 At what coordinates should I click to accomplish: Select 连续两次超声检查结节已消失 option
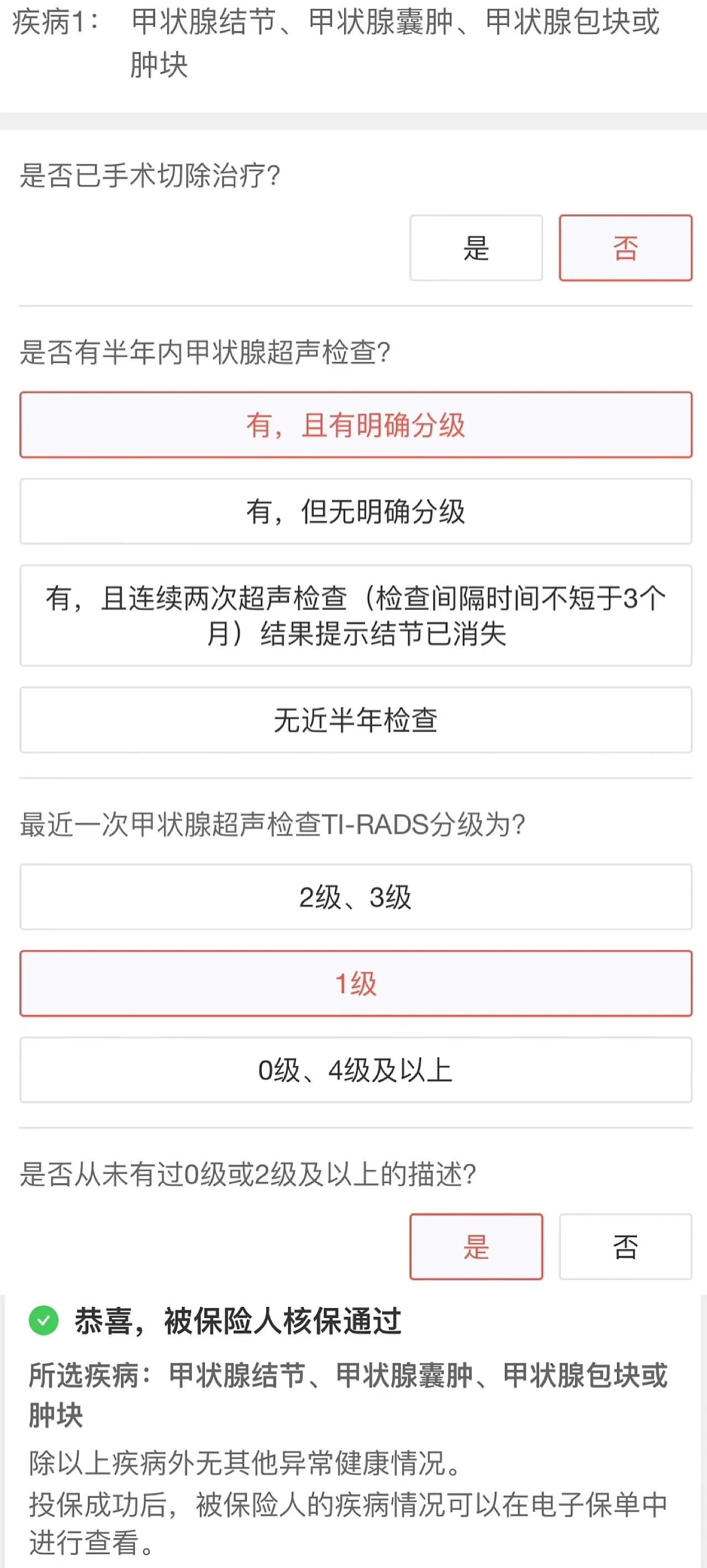click(x=356, y=616)
